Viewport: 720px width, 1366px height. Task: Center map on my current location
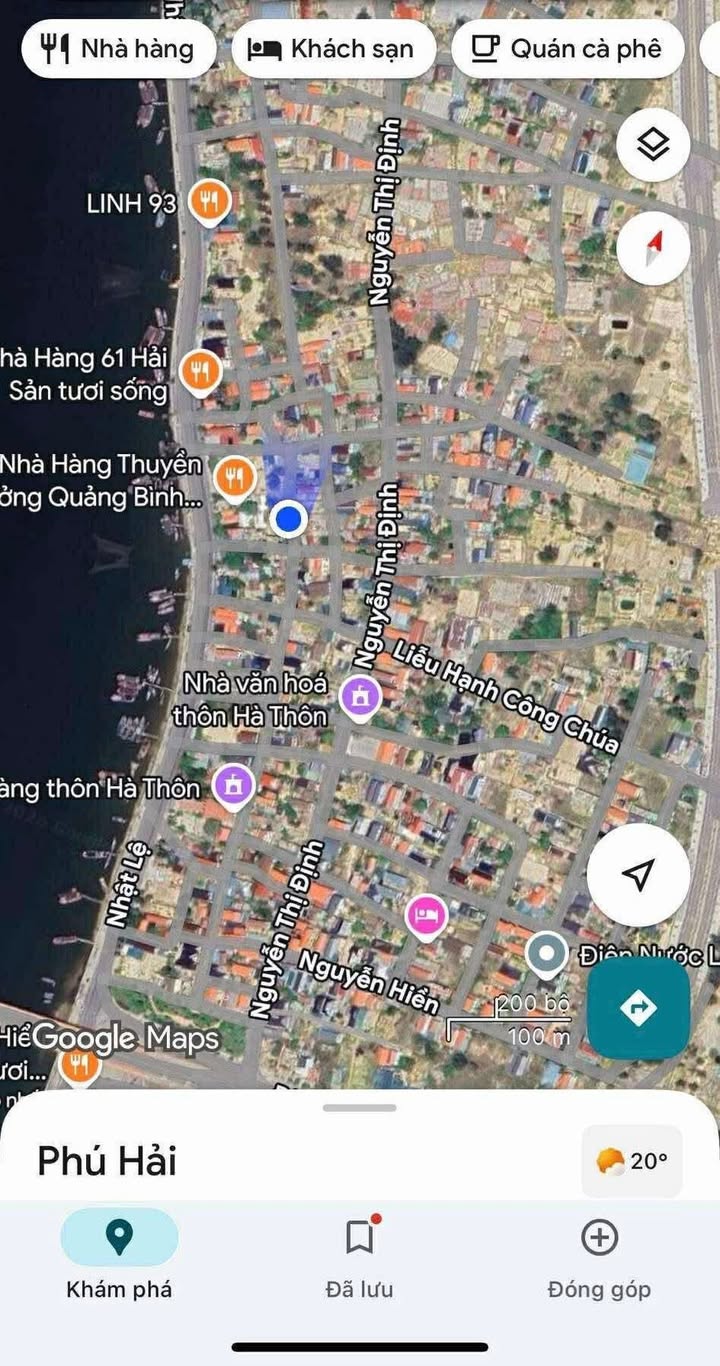(x=638, y=874)
